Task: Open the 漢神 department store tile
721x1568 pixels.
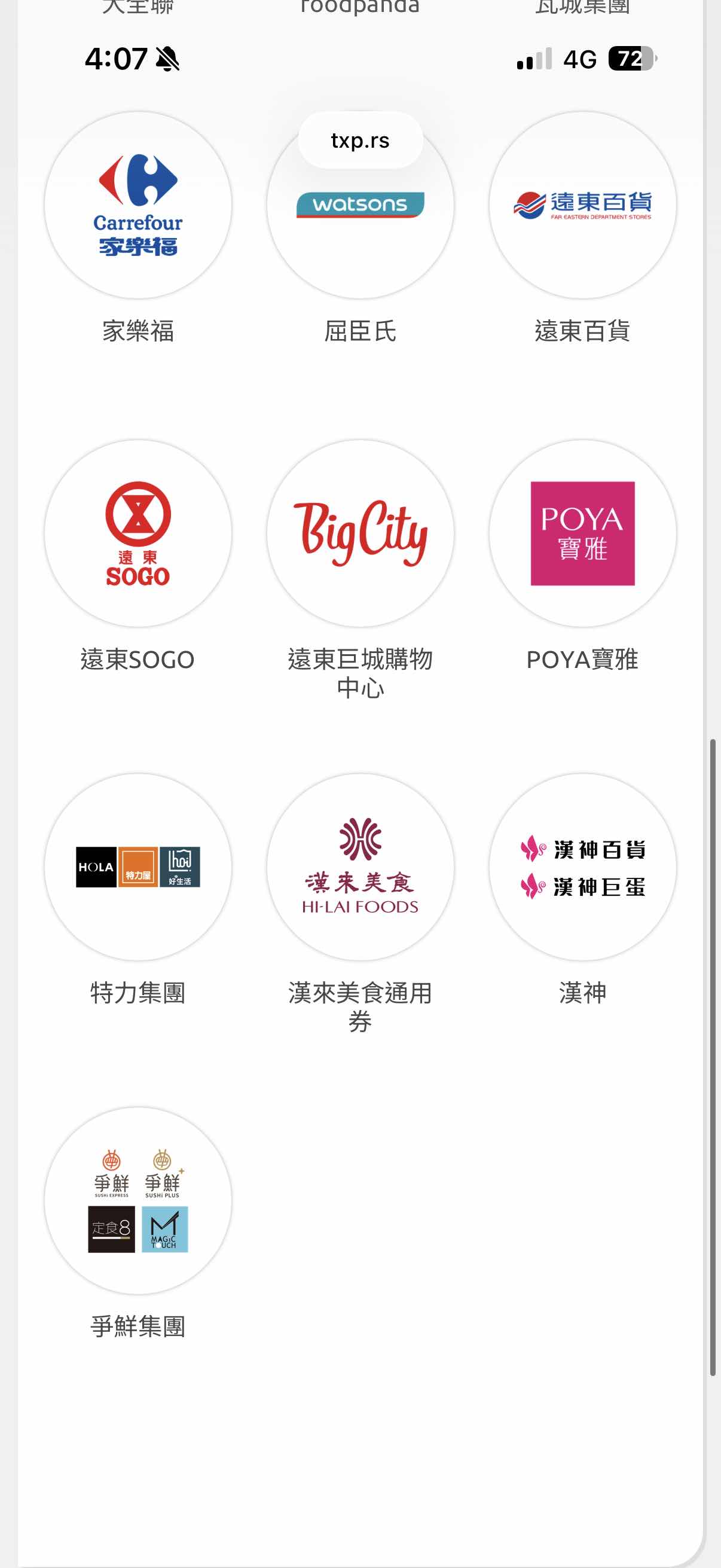Action: 582,867
